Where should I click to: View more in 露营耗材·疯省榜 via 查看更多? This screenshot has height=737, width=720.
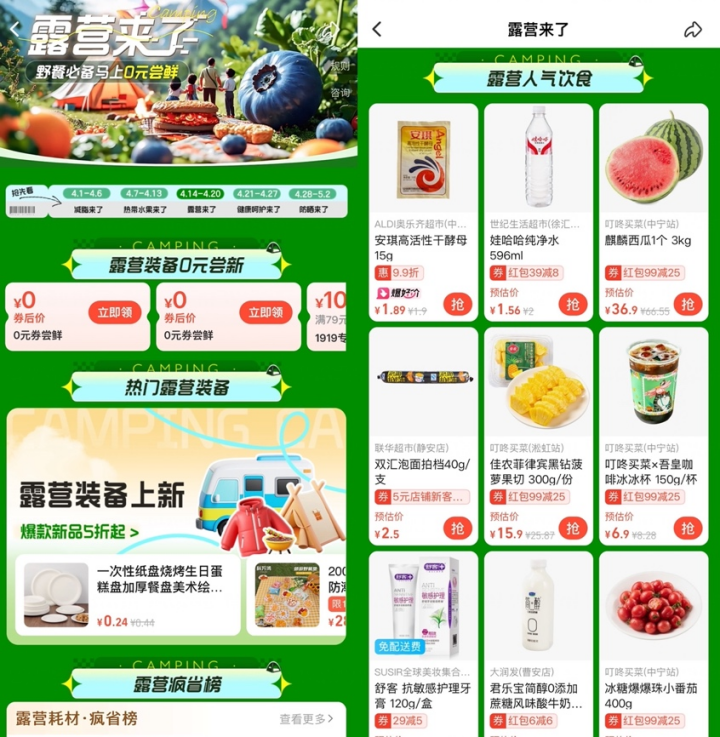tap(306, 719)
